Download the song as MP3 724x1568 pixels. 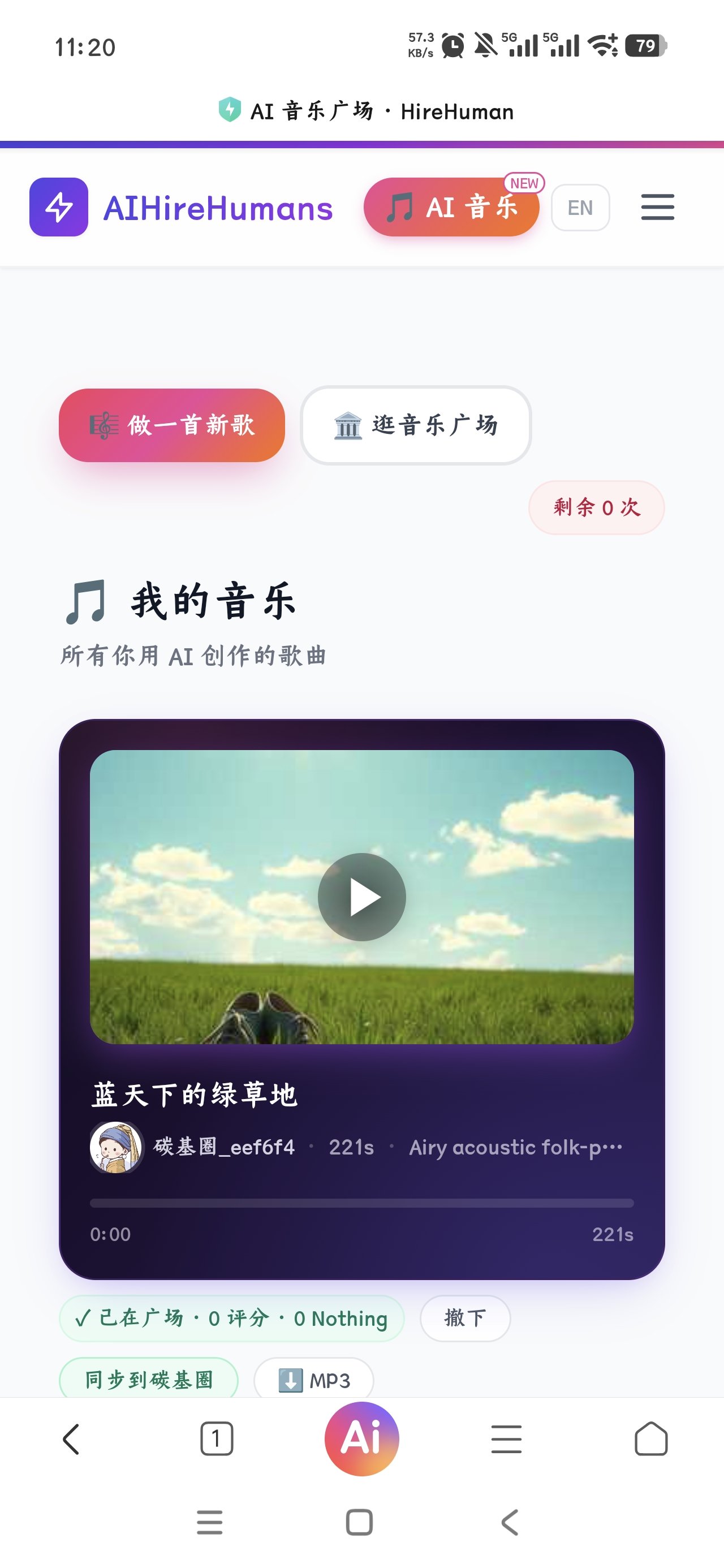click(x=313, y=1380)
